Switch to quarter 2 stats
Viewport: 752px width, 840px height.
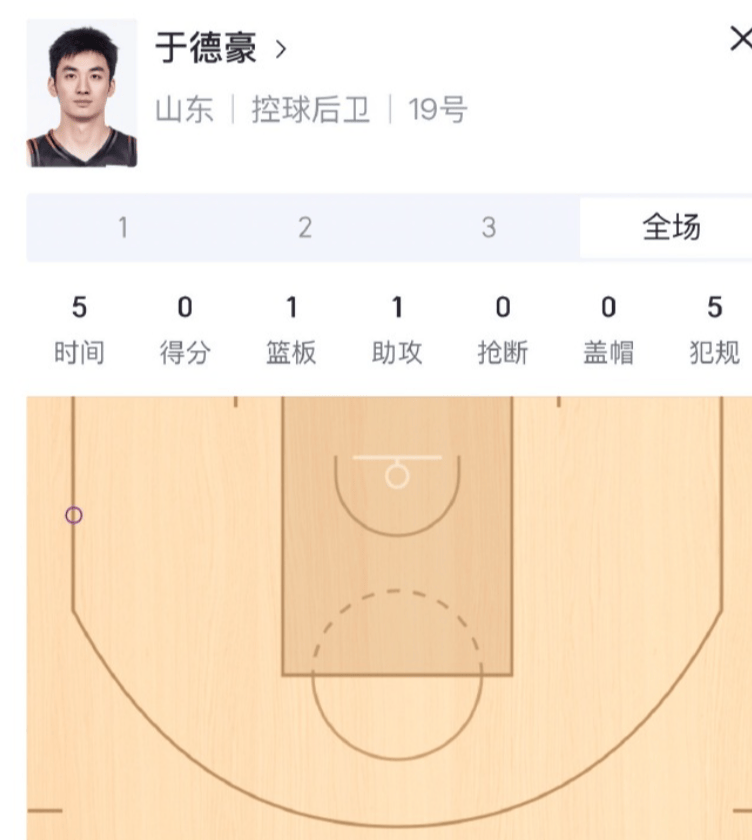pos(305,228)
